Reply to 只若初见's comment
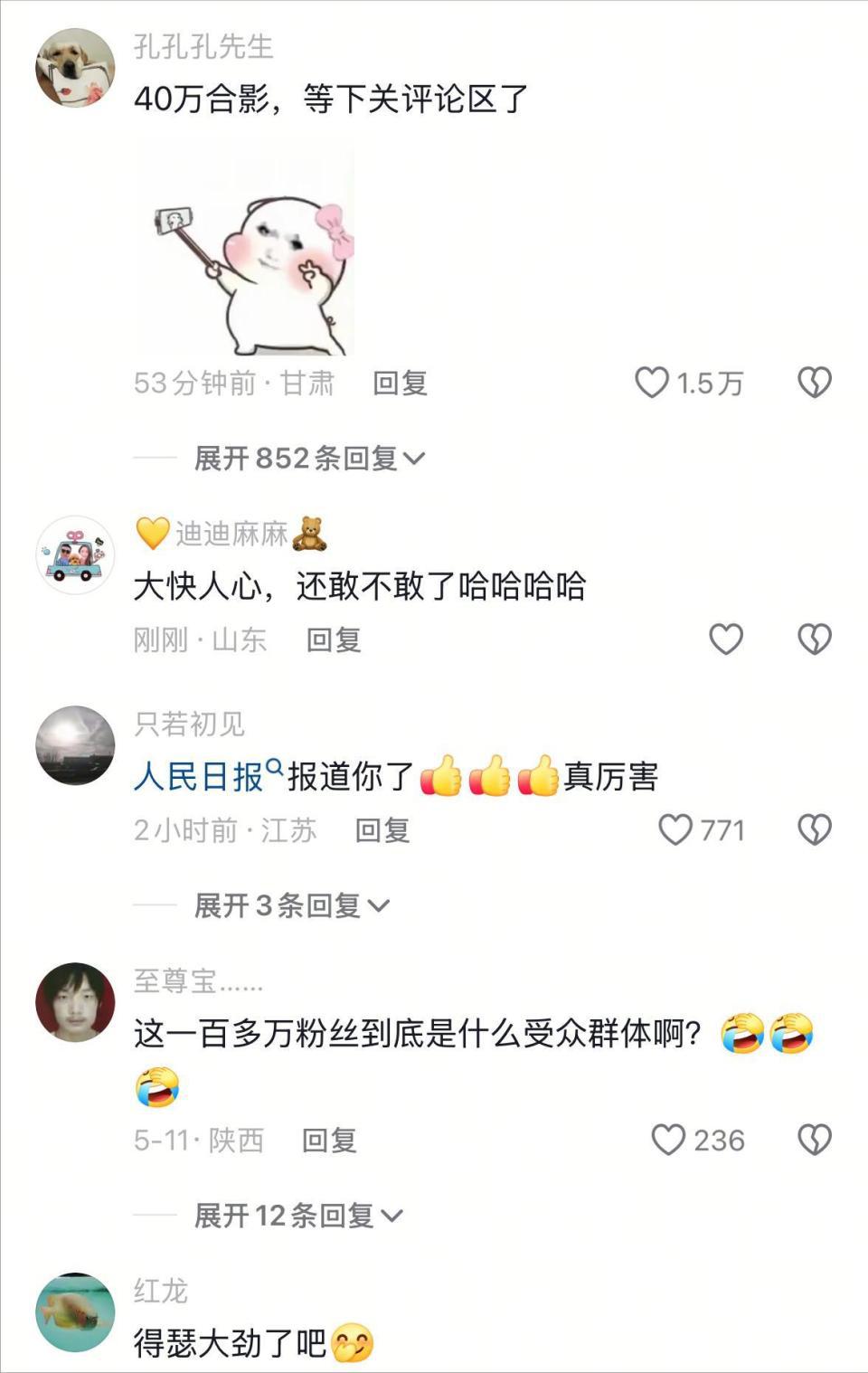The height and width of the screenshot is (1373, 868). tap(382, 830)
